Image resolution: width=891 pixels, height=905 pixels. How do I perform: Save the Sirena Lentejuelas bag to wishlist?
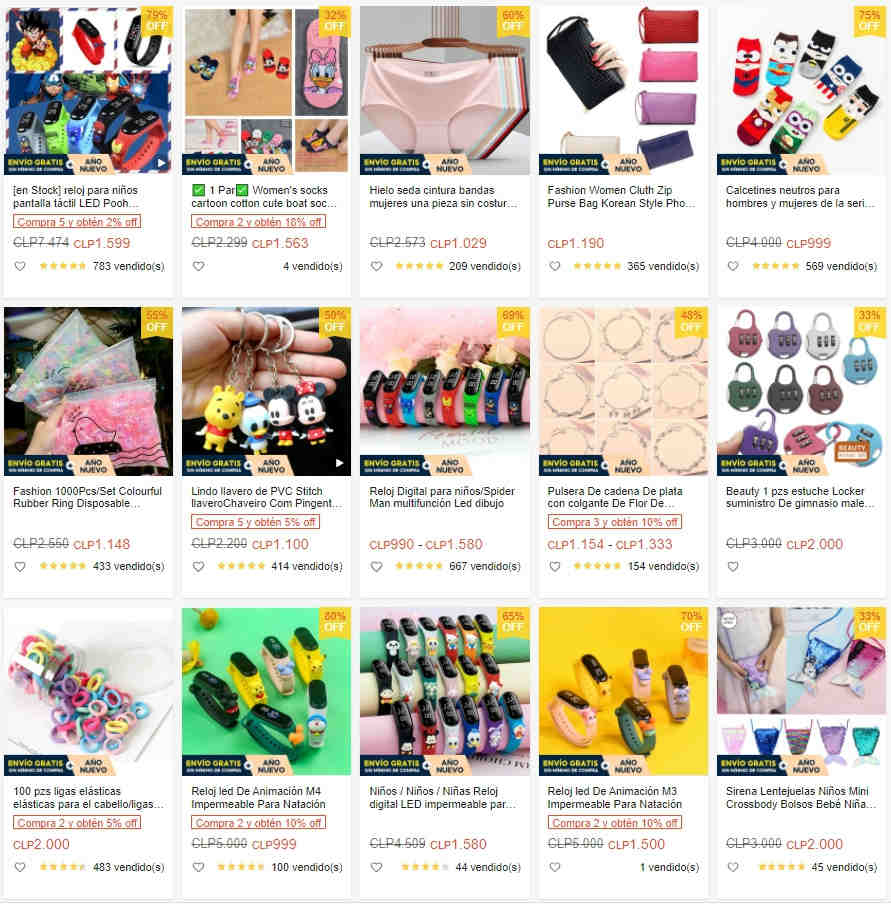tap(733, 867)
